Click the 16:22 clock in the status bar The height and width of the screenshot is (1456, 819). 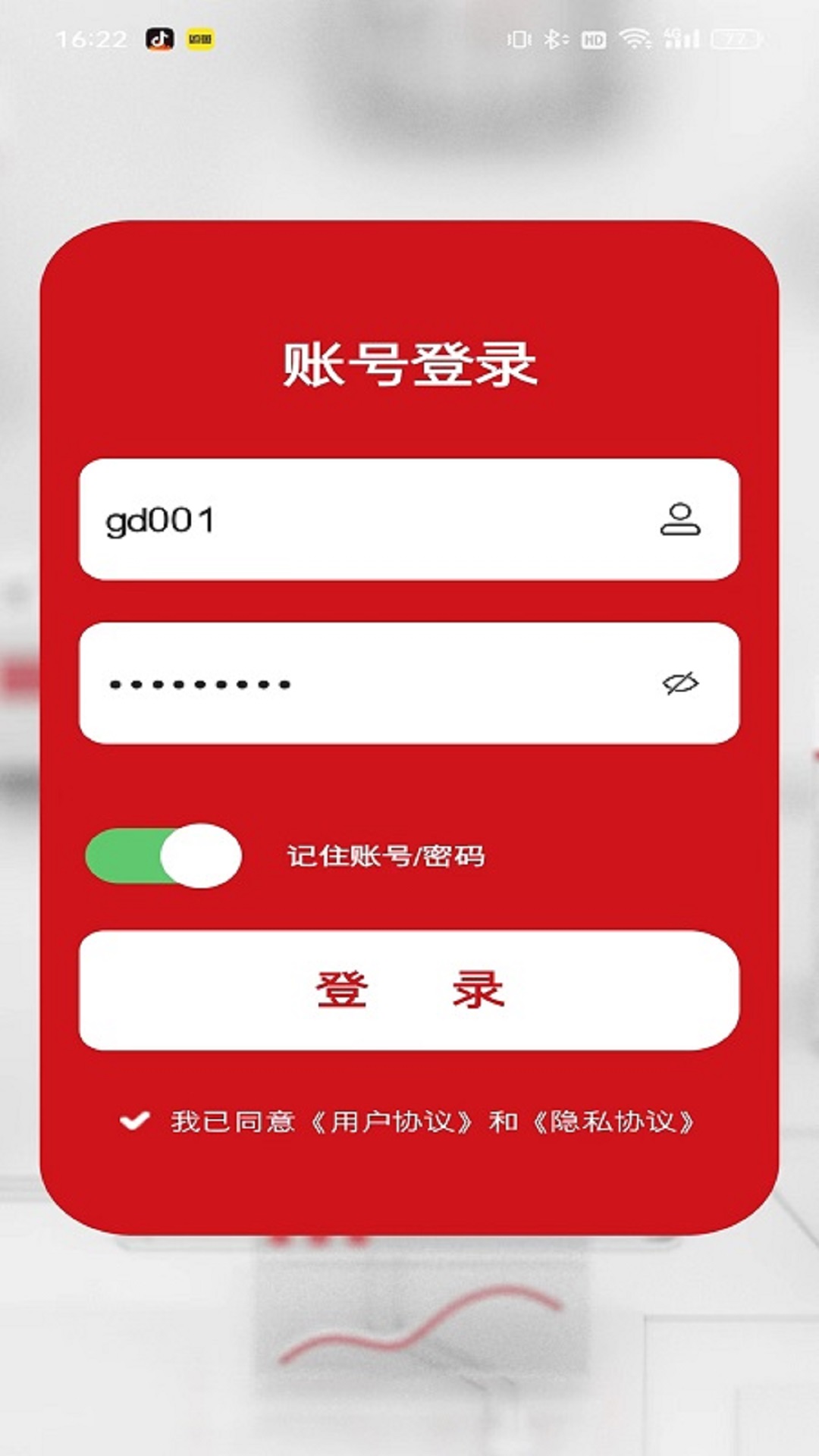(91, 39)
